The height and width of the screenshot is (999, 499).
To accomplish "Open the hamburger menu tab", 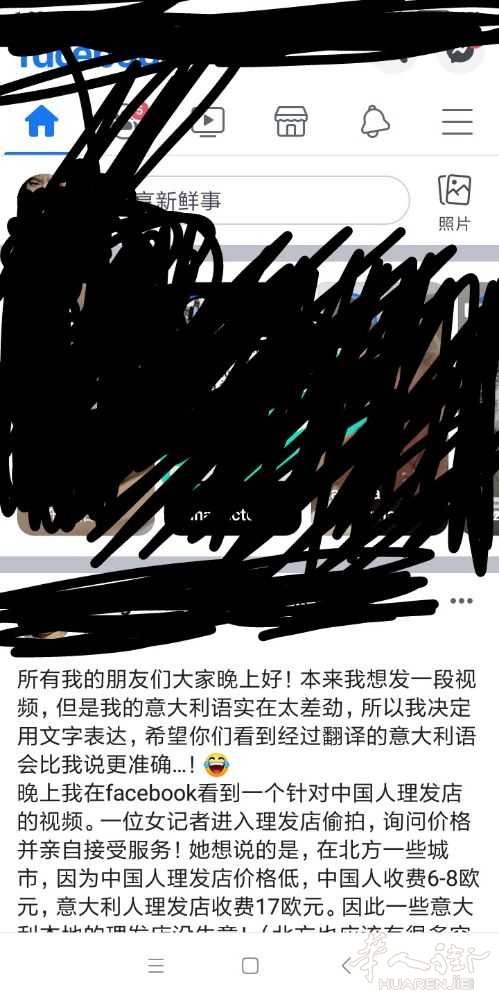I will point(457,121).
